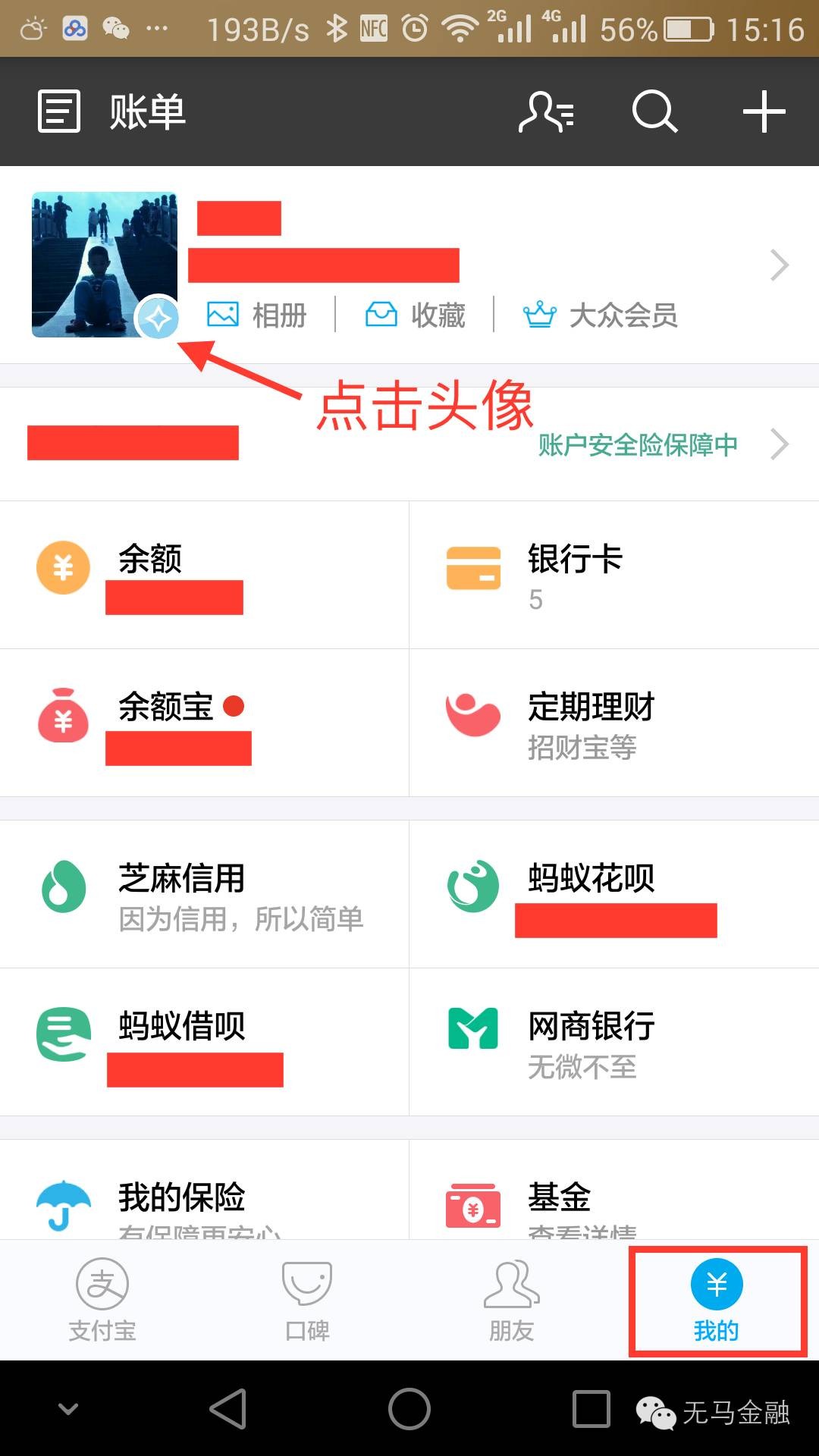This screenshot has width=819, height=1456.
Task: Switch to the 朋友 friends tab
Action: tap(512, 1300)
